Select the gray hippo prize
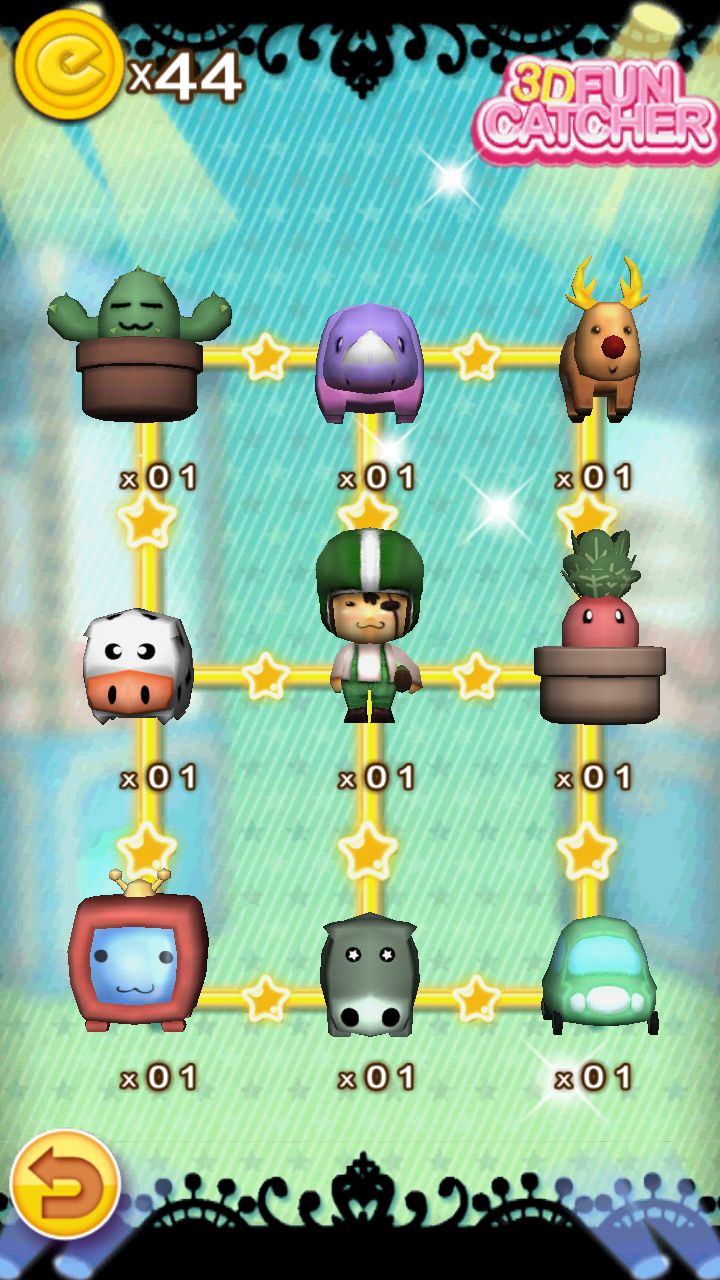Screen dimensions: 720x1280 pos(370,975)
